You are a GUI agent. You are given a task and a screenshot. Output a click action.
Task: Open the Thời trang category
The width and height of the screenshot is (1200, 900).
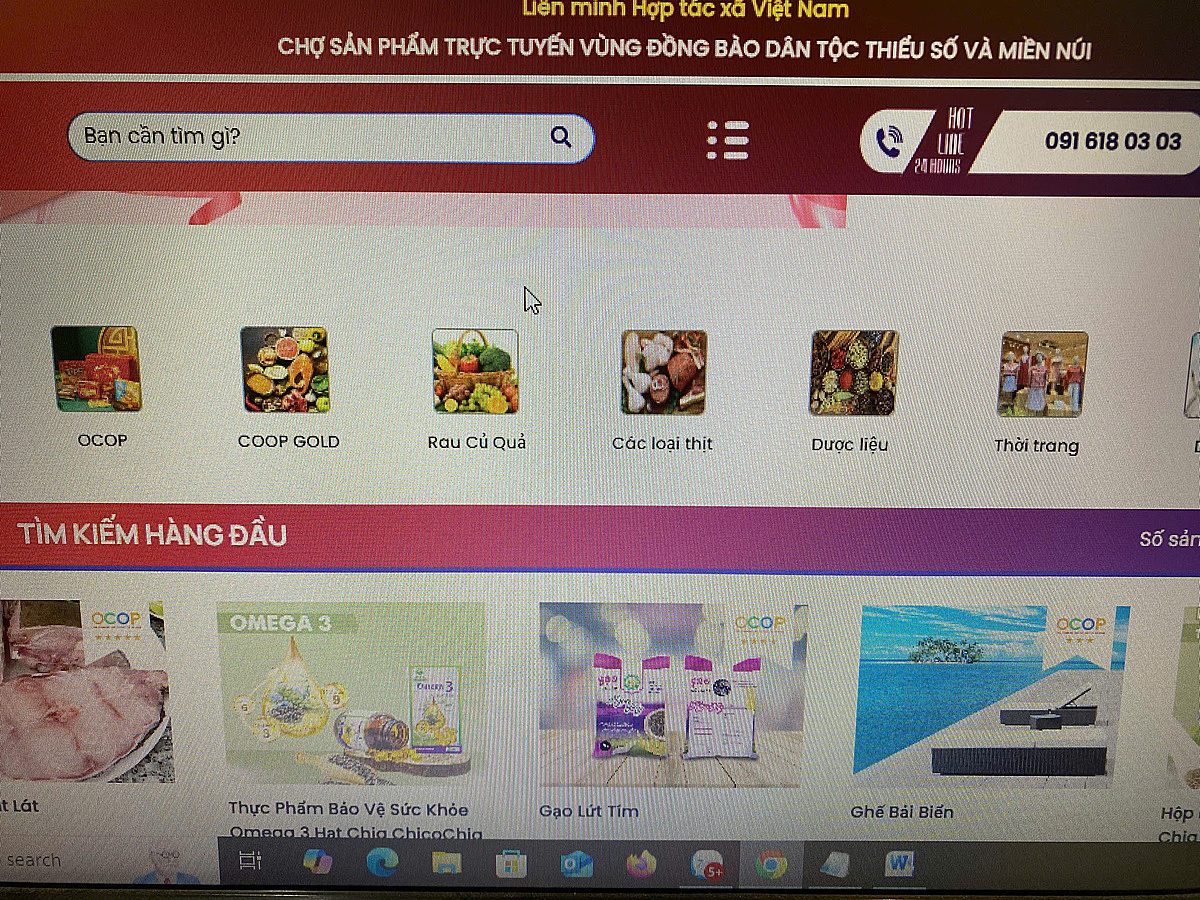pyautogui.click(x=1042, y=374)
